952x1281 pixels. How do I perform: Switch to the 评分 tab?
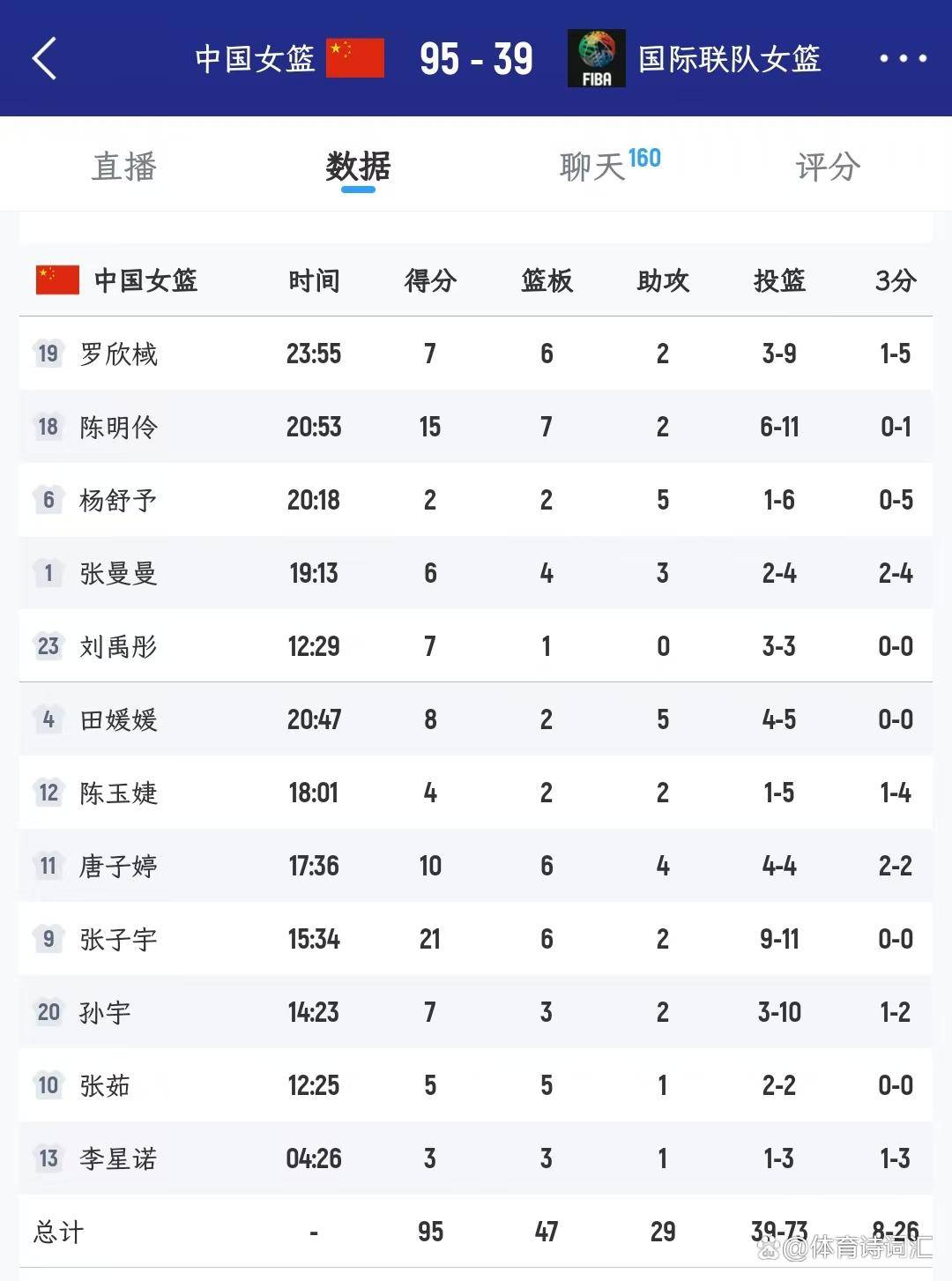[x=827, y=166]
